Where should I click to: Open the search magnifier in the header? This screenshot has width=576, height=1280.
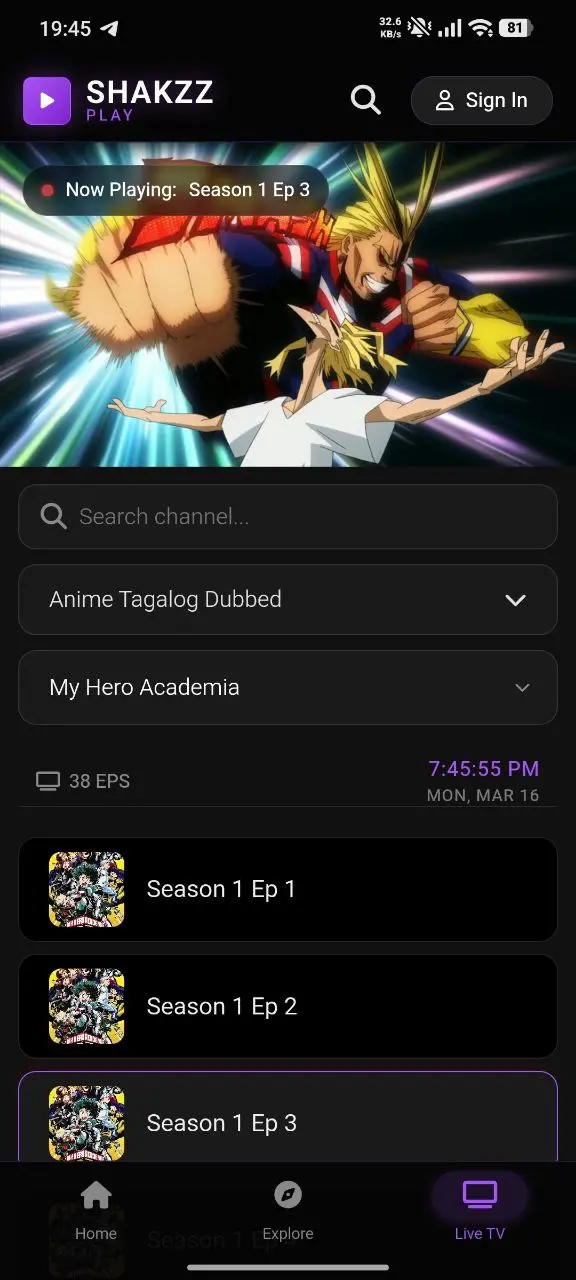point(366,100)
